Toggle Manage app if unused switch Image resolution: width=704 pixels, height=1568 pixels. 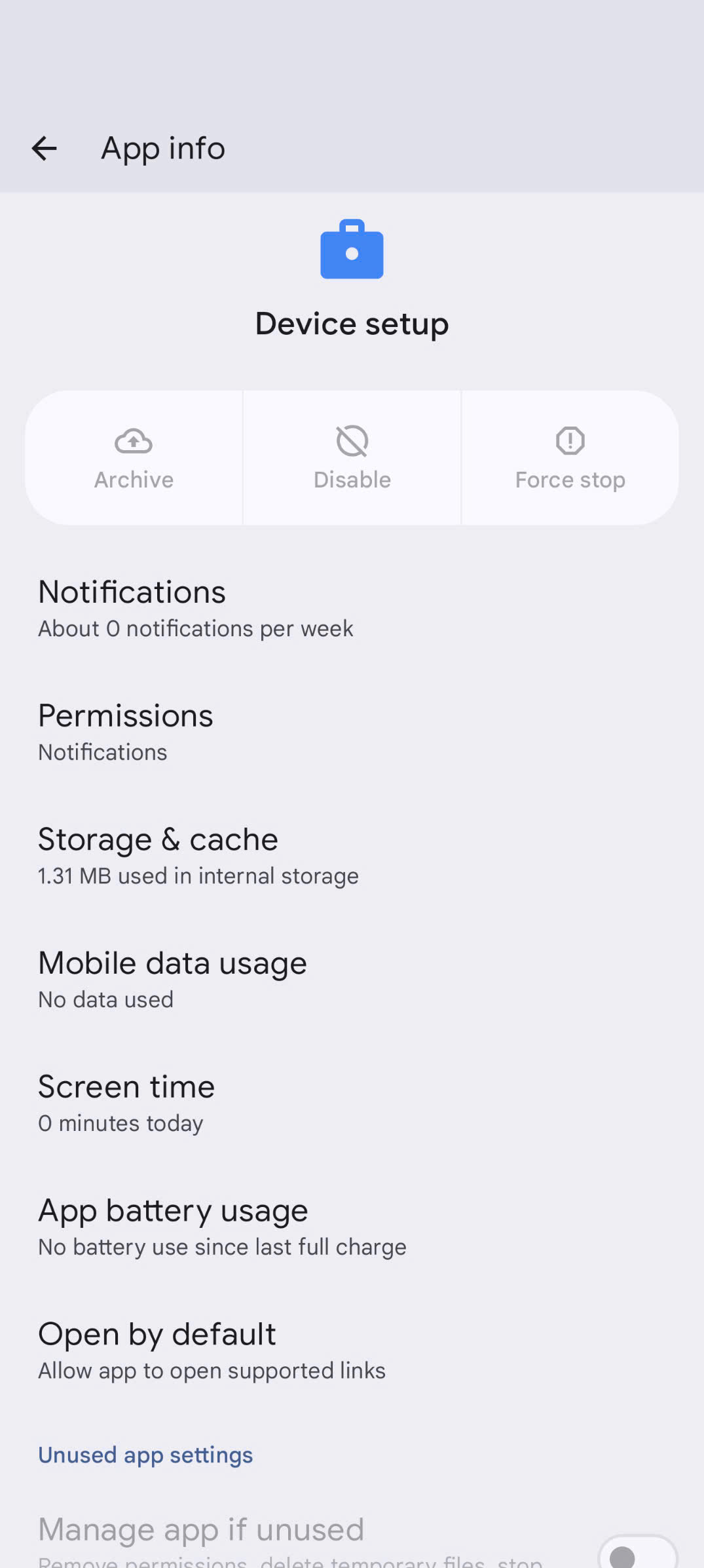click(637, 1554)
